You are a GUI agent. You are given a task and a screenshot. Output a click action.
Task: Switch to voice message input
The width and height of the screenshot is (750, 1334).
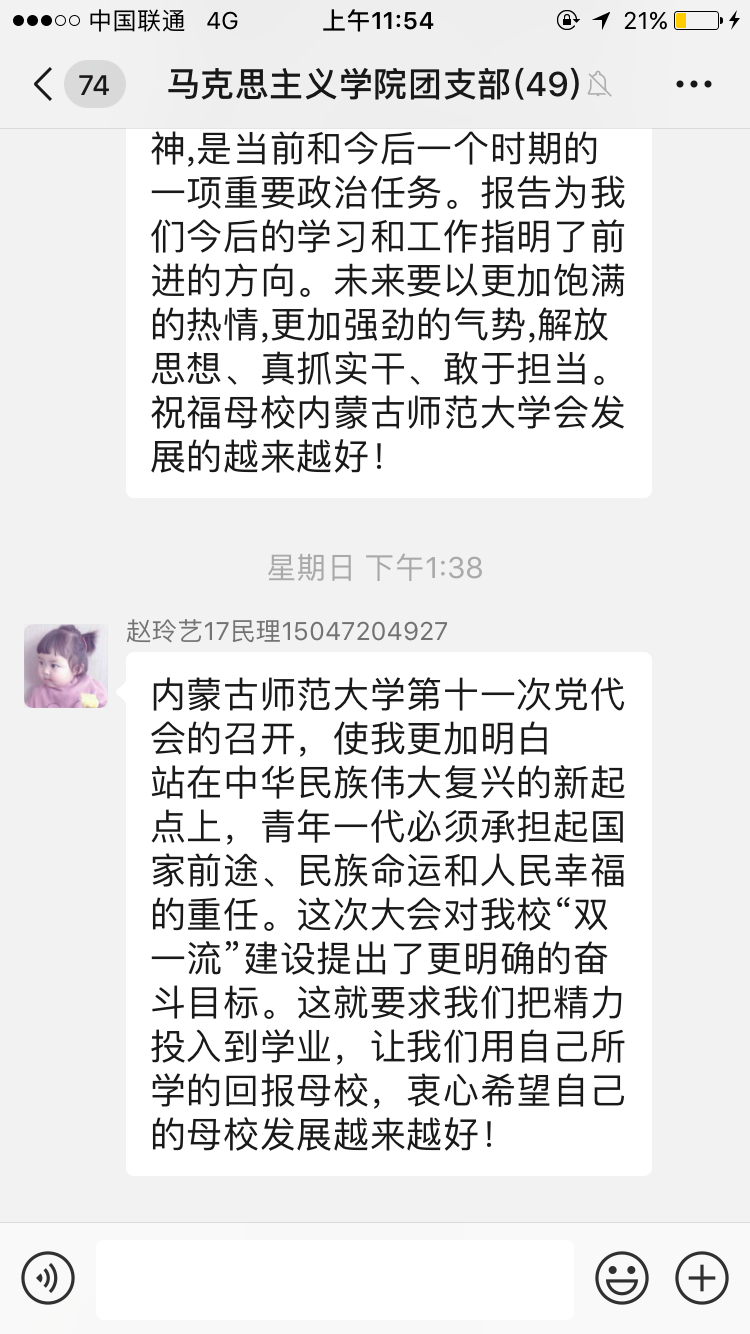click(48, 1278)
